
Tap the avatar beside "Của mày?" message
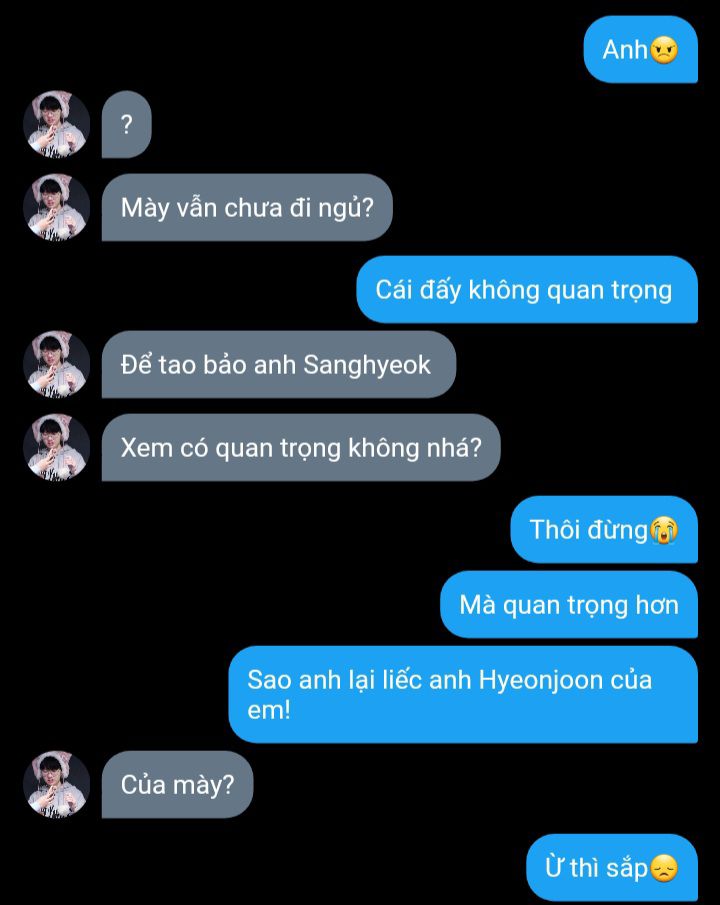coord(57,785)
